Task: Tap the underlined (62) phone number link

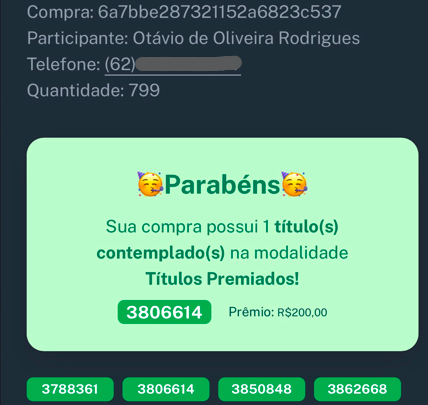Action: [x=173, y=64]
